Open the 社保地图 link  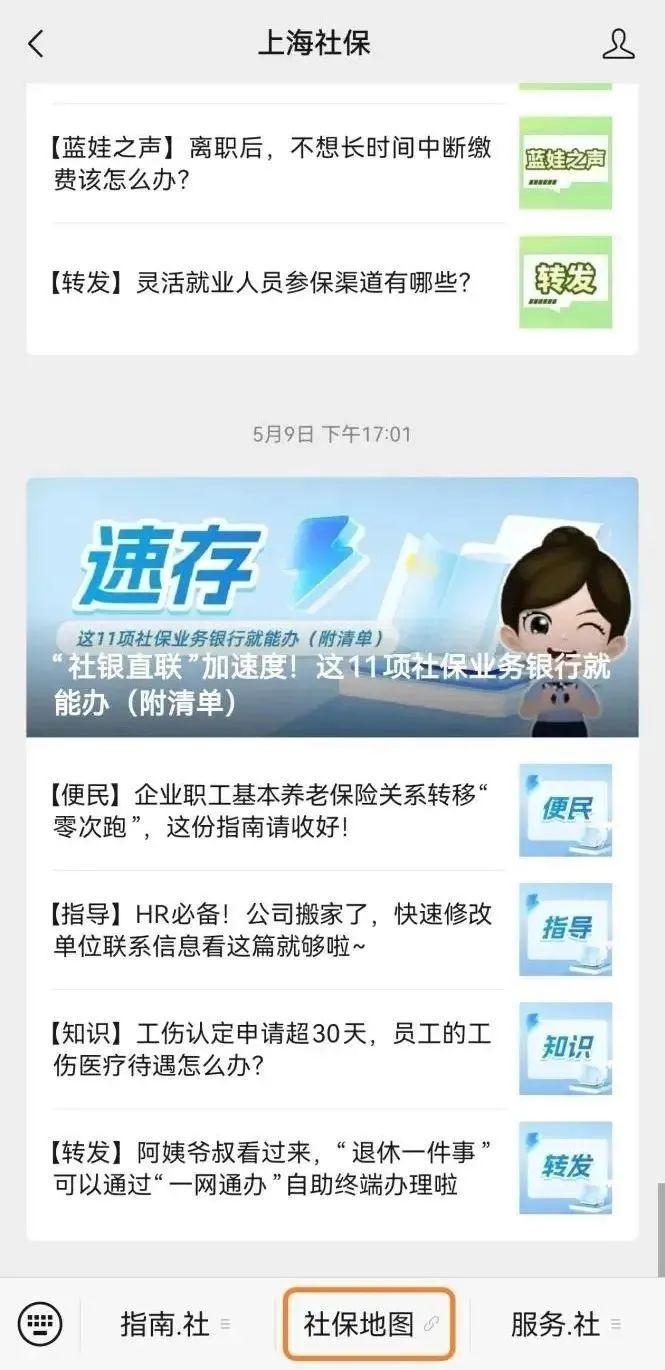(x=369, y=1324)
